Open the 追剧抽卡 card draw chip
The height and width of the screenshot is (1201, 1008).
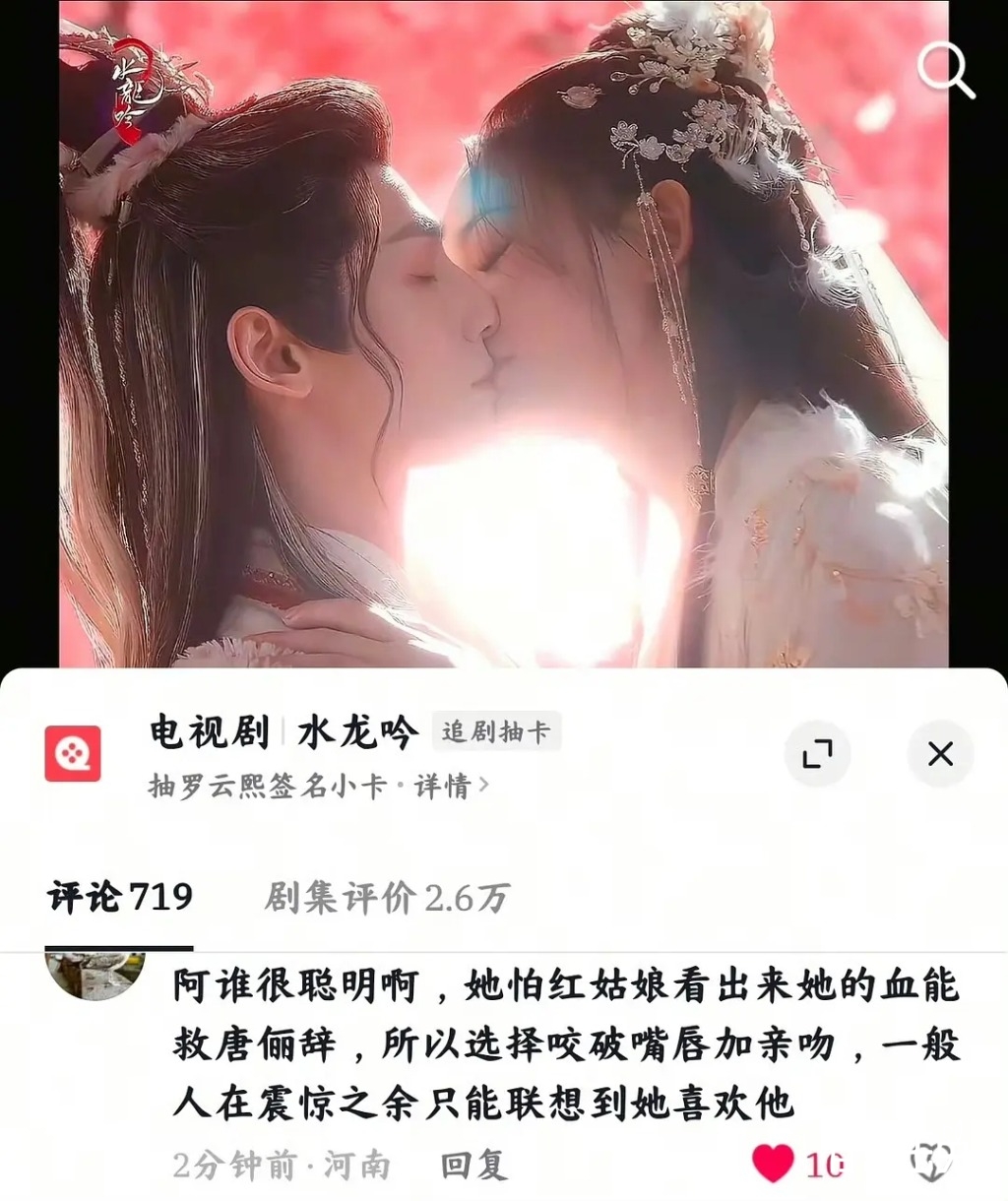[x=495, y=731]
